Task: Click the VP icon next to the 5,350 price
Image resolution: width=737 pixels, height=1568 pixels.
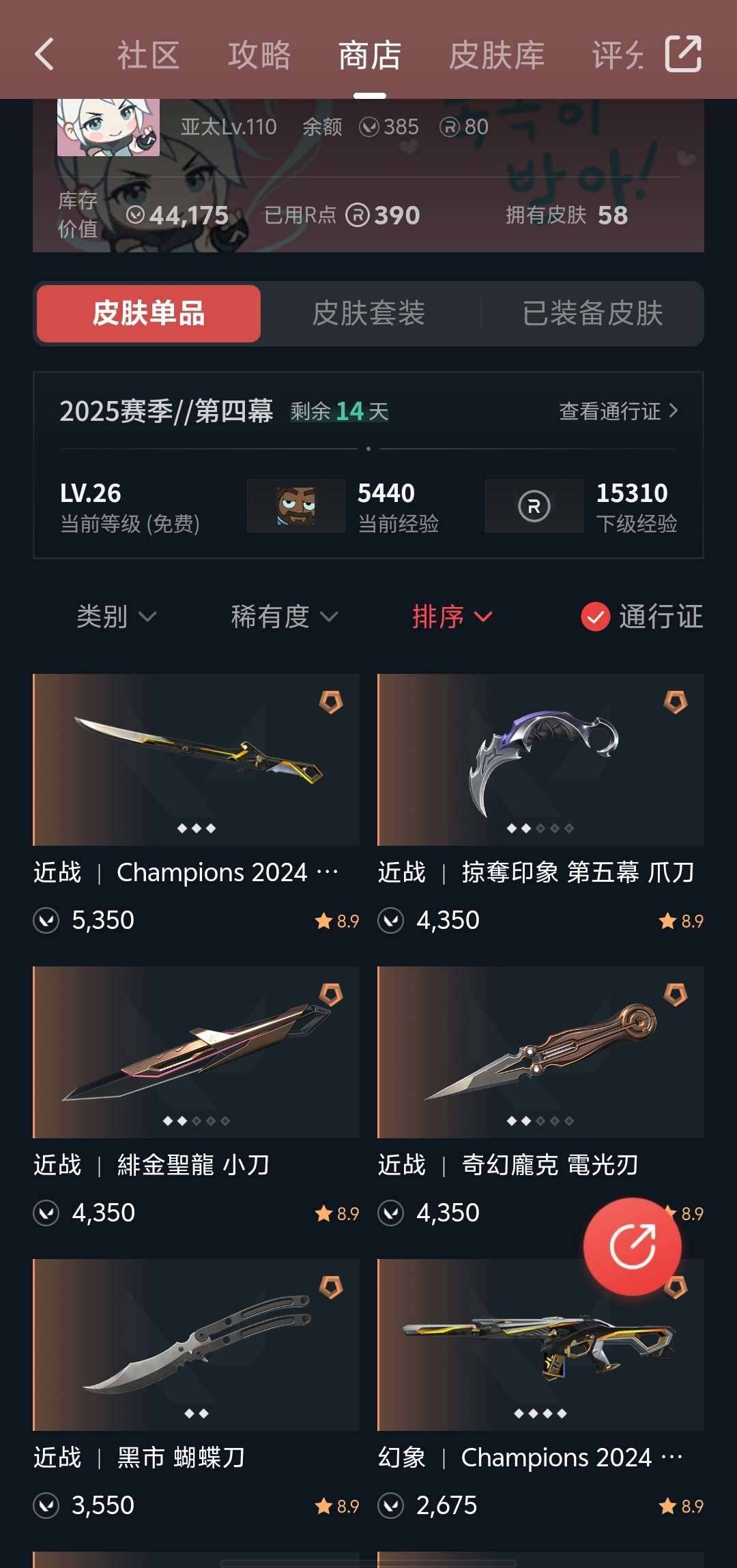Action: pyautogui.click(x=48, y=919)
